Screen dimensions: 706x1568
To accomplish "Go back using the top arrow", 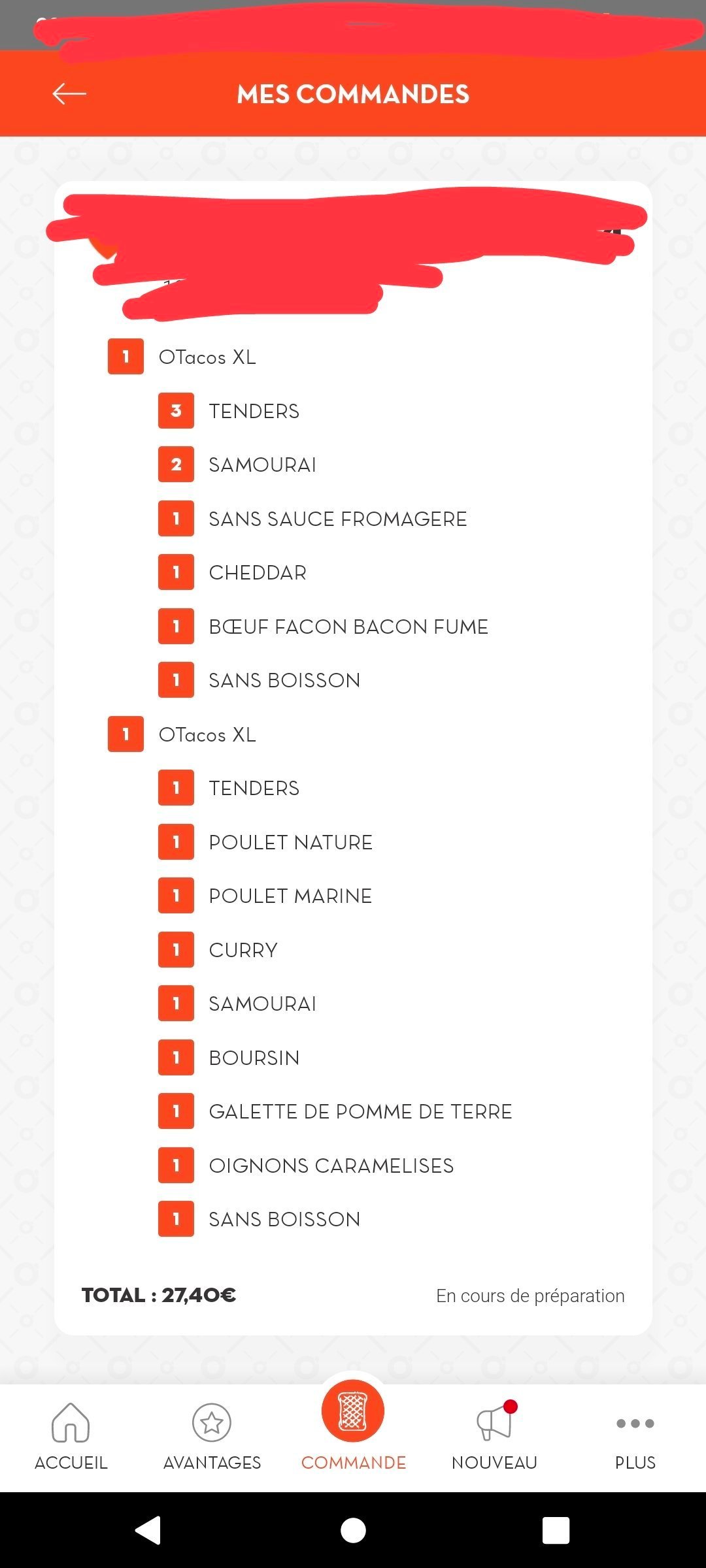I will click(x=69, y=94).
